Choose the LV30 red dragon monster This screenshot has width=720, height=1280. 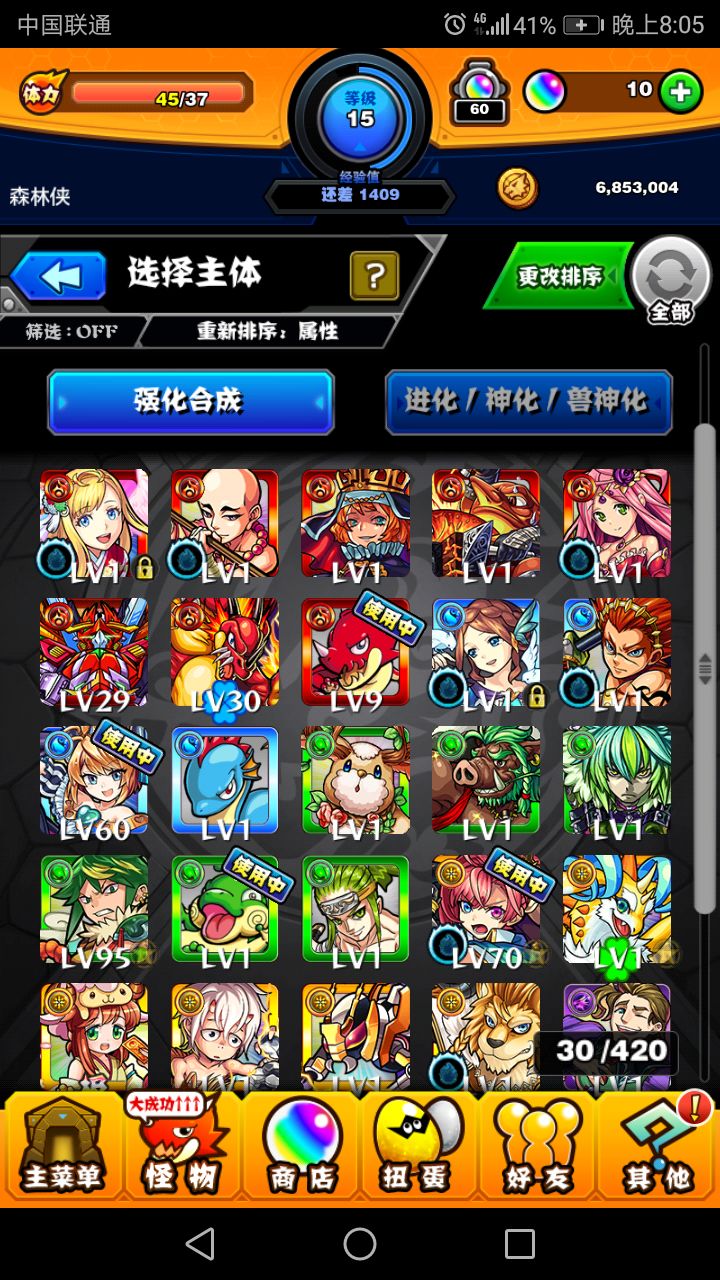[225, 653]
